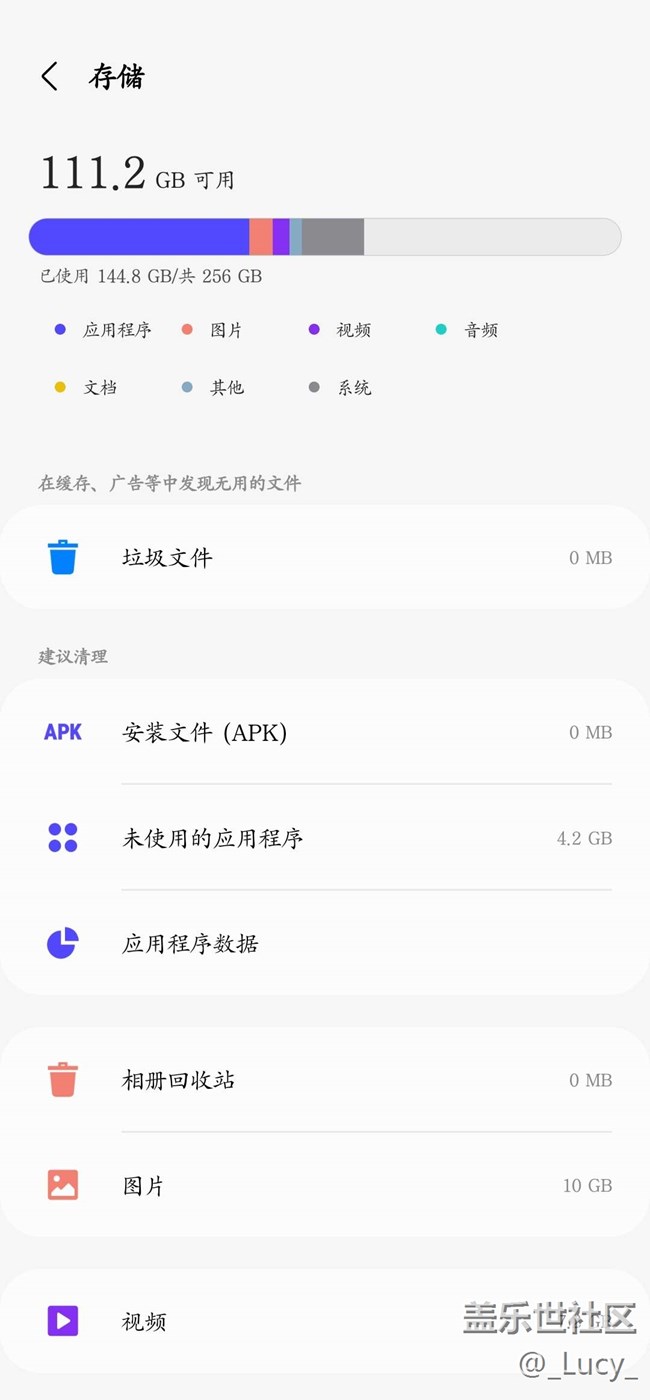The width and height of the screenshot is (650, 1400).
Task: Open the 图片 10 GB row
Action: click(x=325, y=1186)
